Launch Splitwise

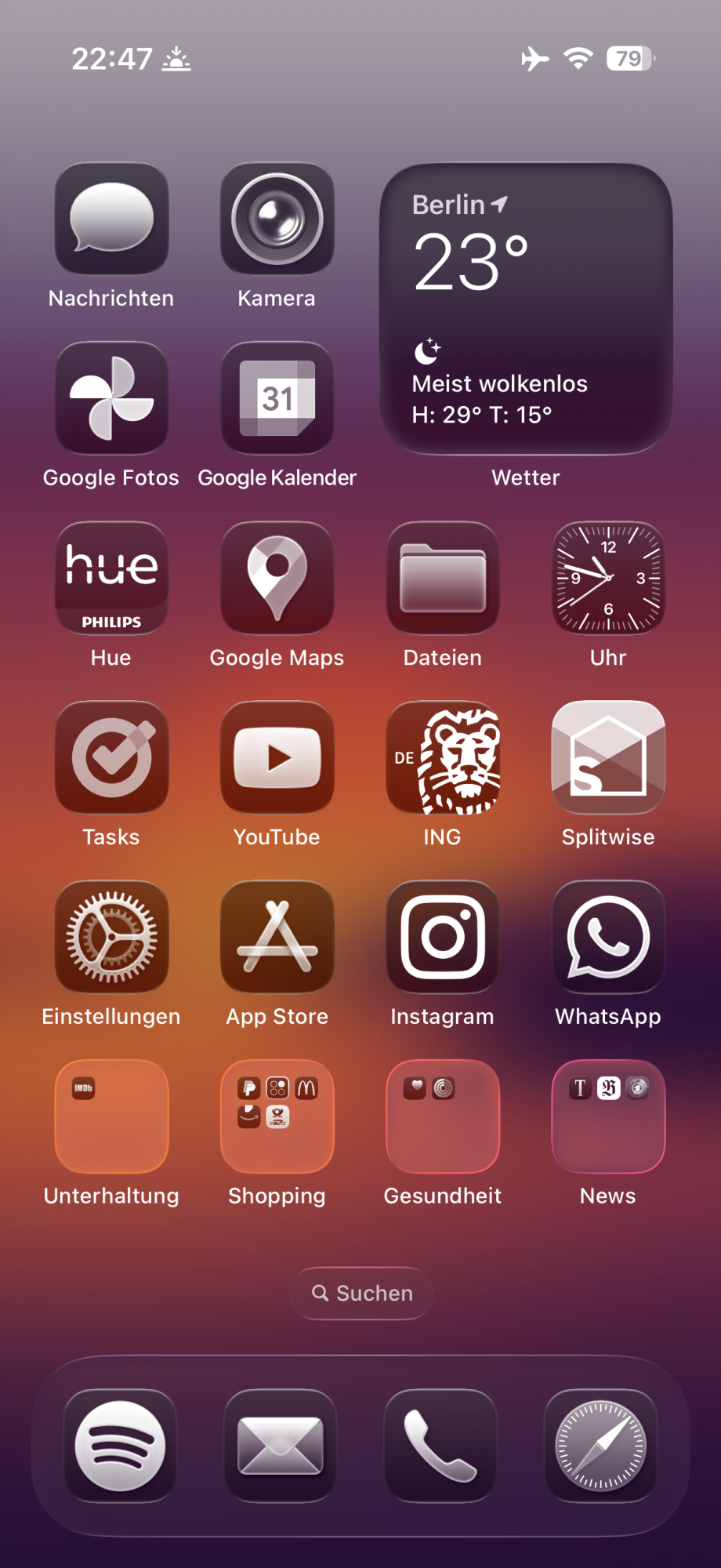(608, 757)
